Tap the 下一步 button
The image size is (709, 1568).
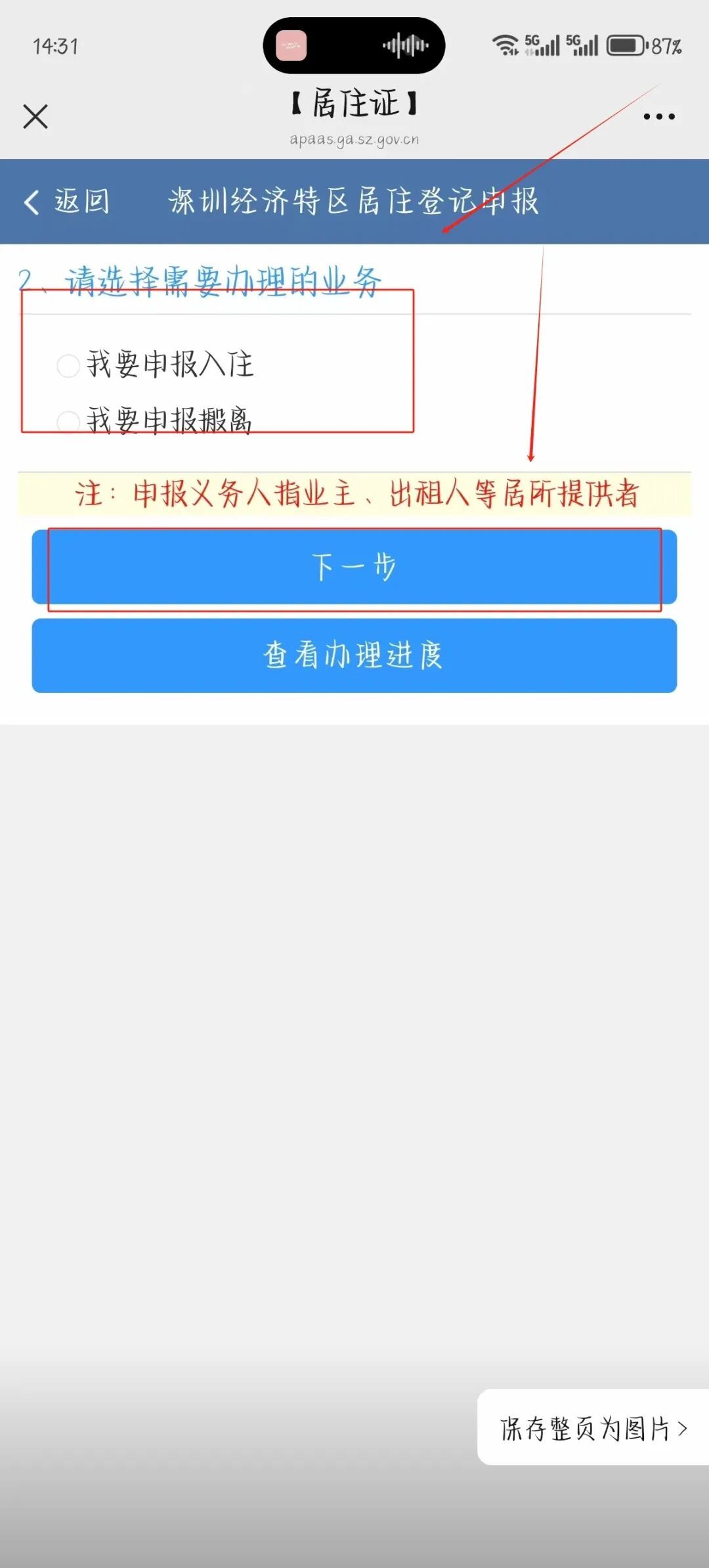(354, 567)
